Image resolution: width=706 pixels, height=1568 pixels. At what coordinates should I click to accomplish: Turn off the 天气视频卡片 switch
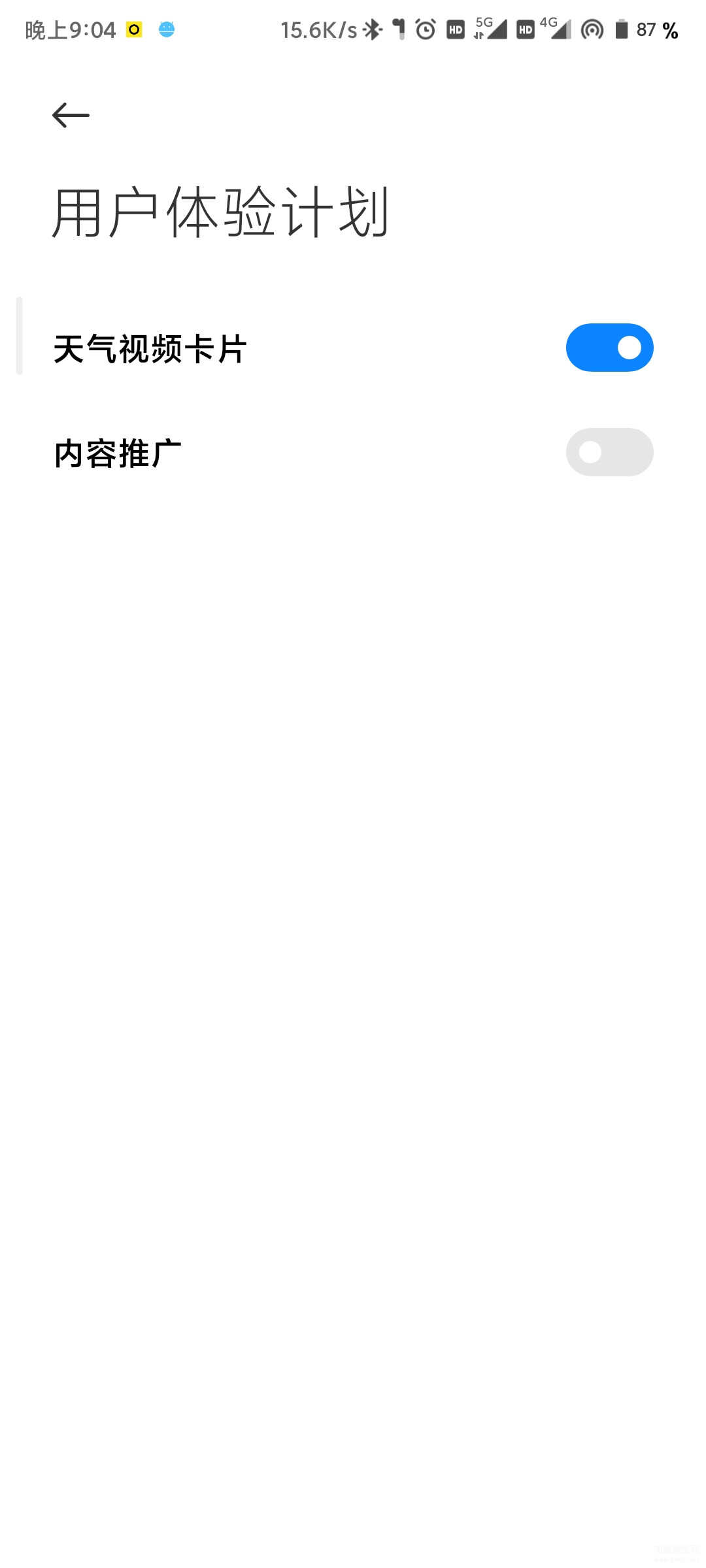pyautogui.click(x=609, y=348)
